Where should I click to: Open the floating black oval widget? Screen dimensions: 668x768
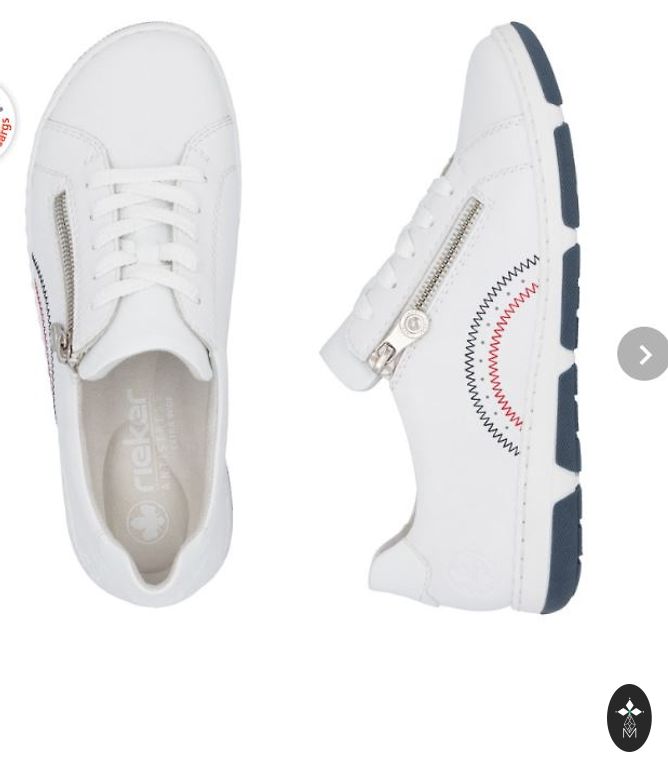[629, 717]
